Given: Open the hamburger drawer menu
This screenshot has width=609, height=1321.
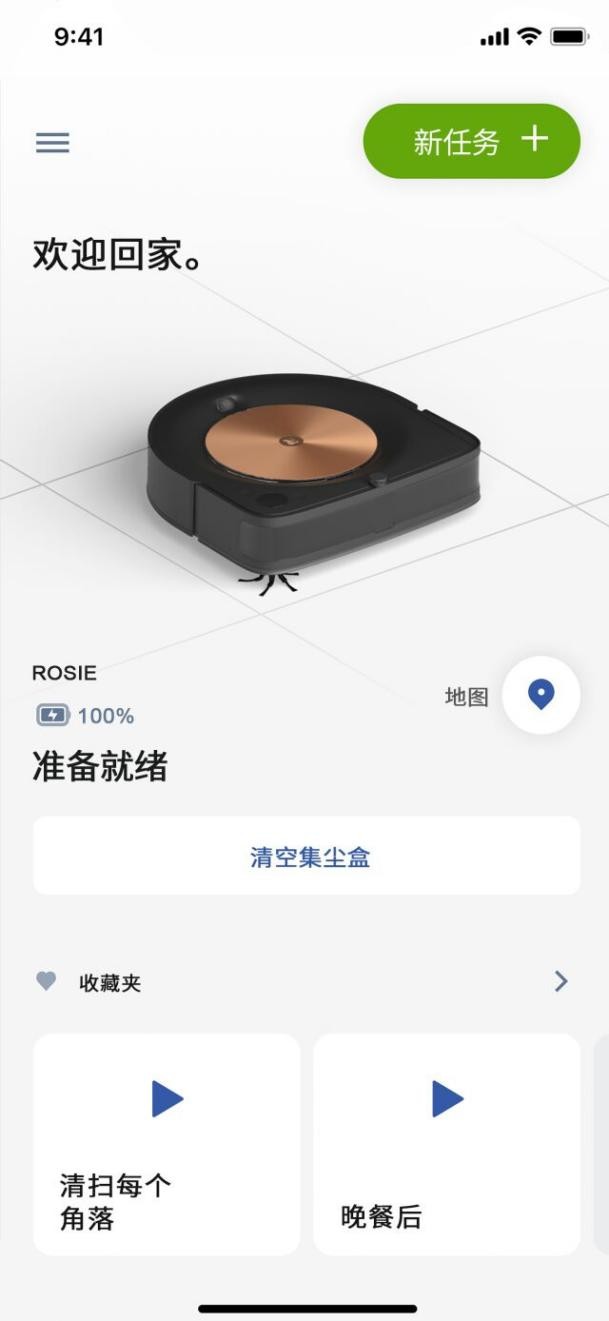Looking at the screenshot, I should [53, 143].
